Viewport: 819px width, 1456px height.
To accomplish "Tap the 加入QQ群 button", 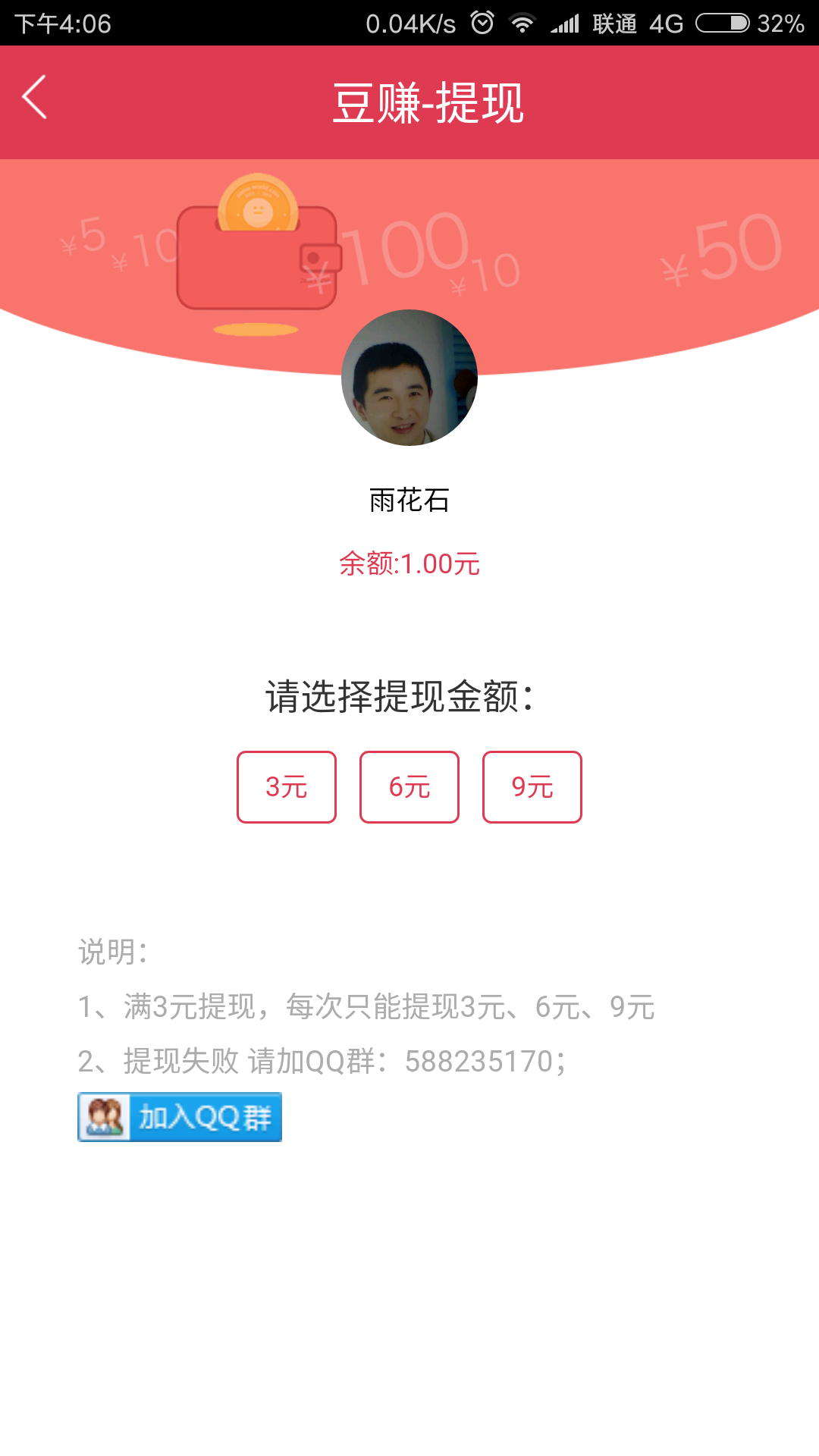I will (x=180, y=1117).
